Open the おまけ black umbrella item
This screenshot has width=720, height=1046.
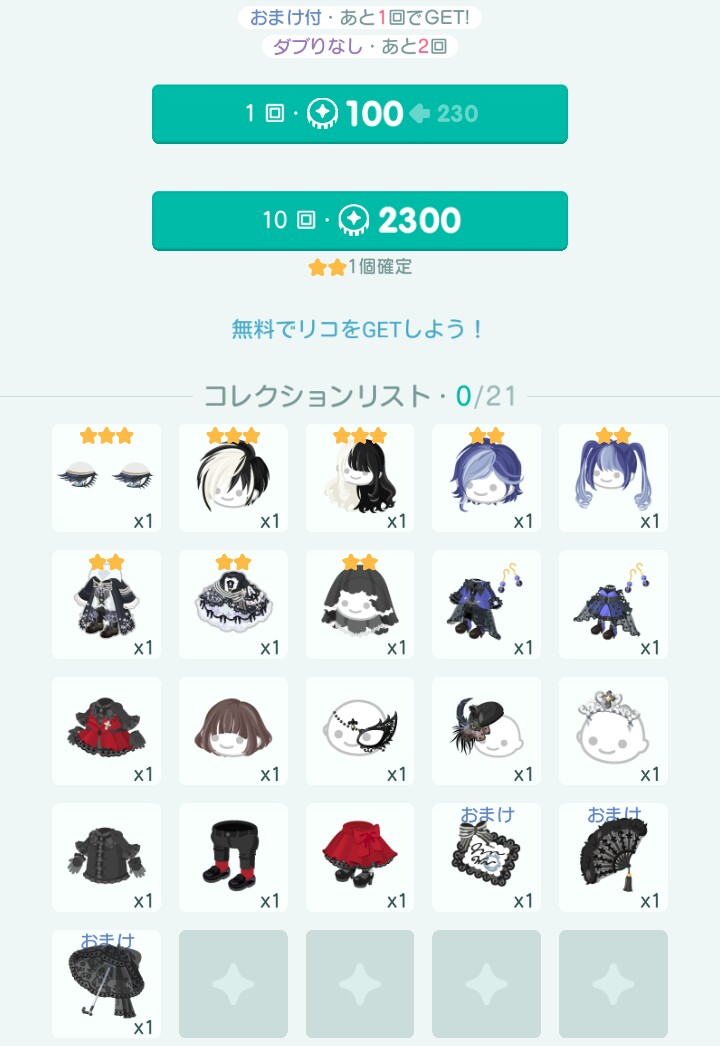(x=106, y=984)
